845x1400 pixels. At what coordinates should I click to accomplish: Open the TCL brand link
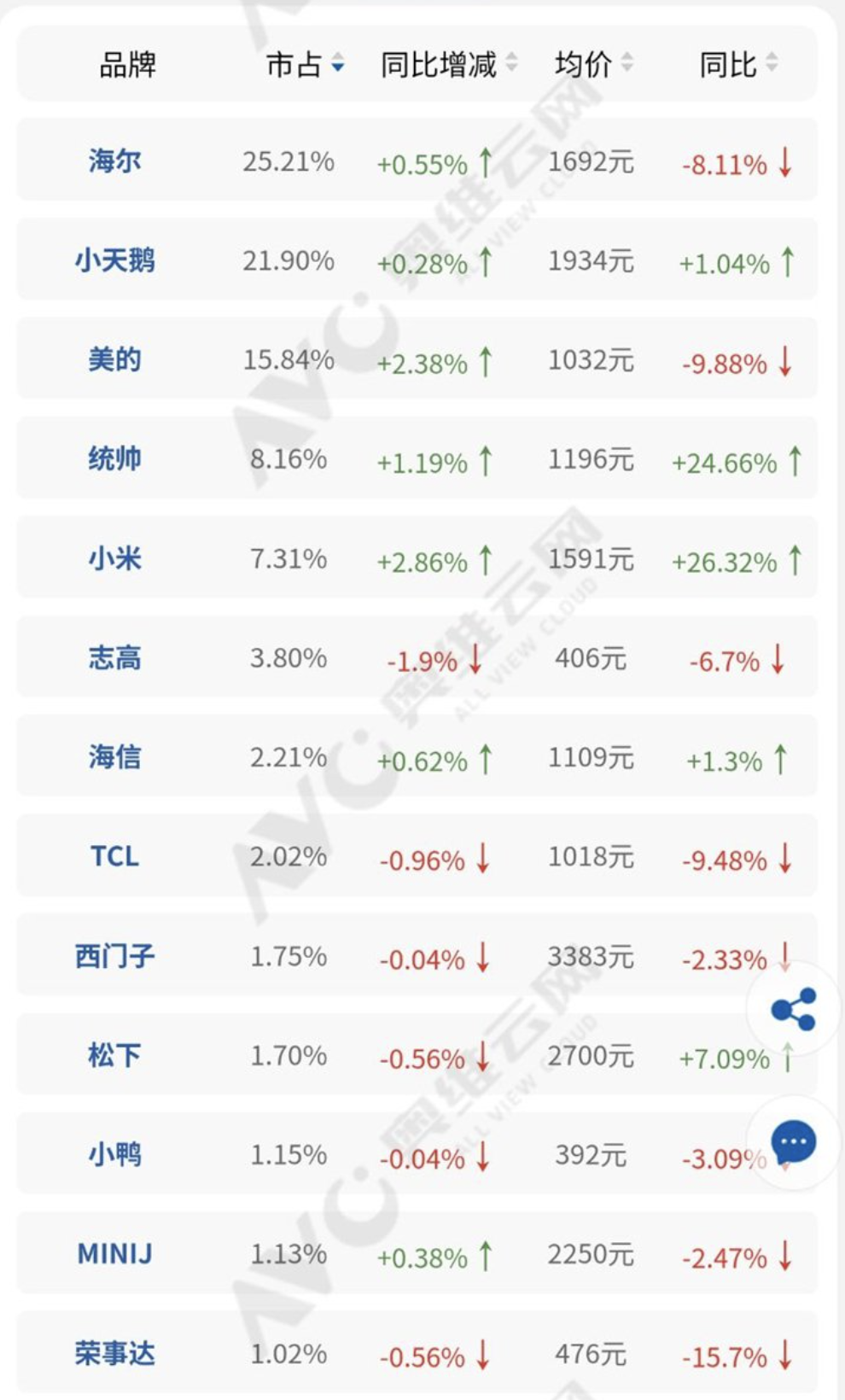[114, 856]
